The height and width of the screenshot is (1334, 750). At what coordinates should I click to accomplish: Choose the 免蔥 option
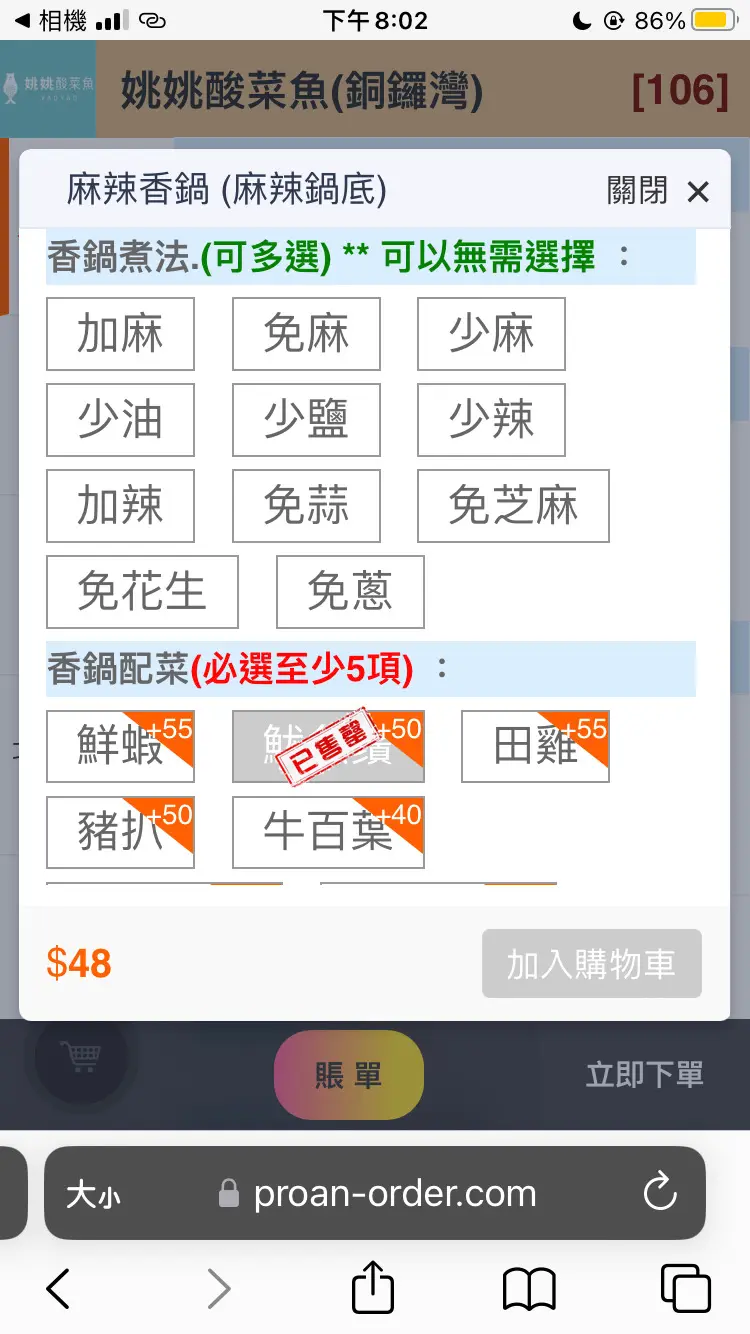[350, 592]
